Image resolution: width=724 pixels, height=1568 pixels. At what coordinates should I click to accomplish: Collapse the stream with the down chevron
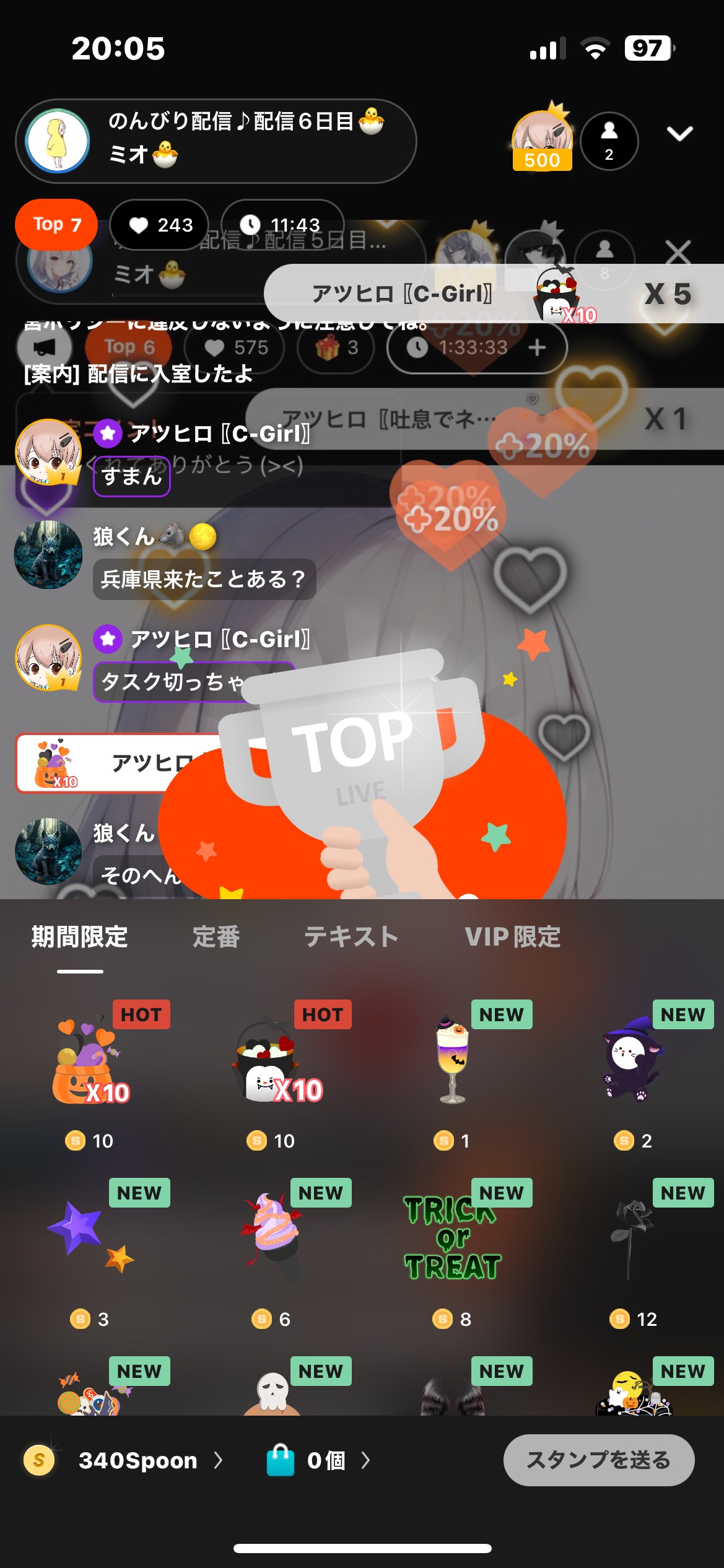coord(679,133)
